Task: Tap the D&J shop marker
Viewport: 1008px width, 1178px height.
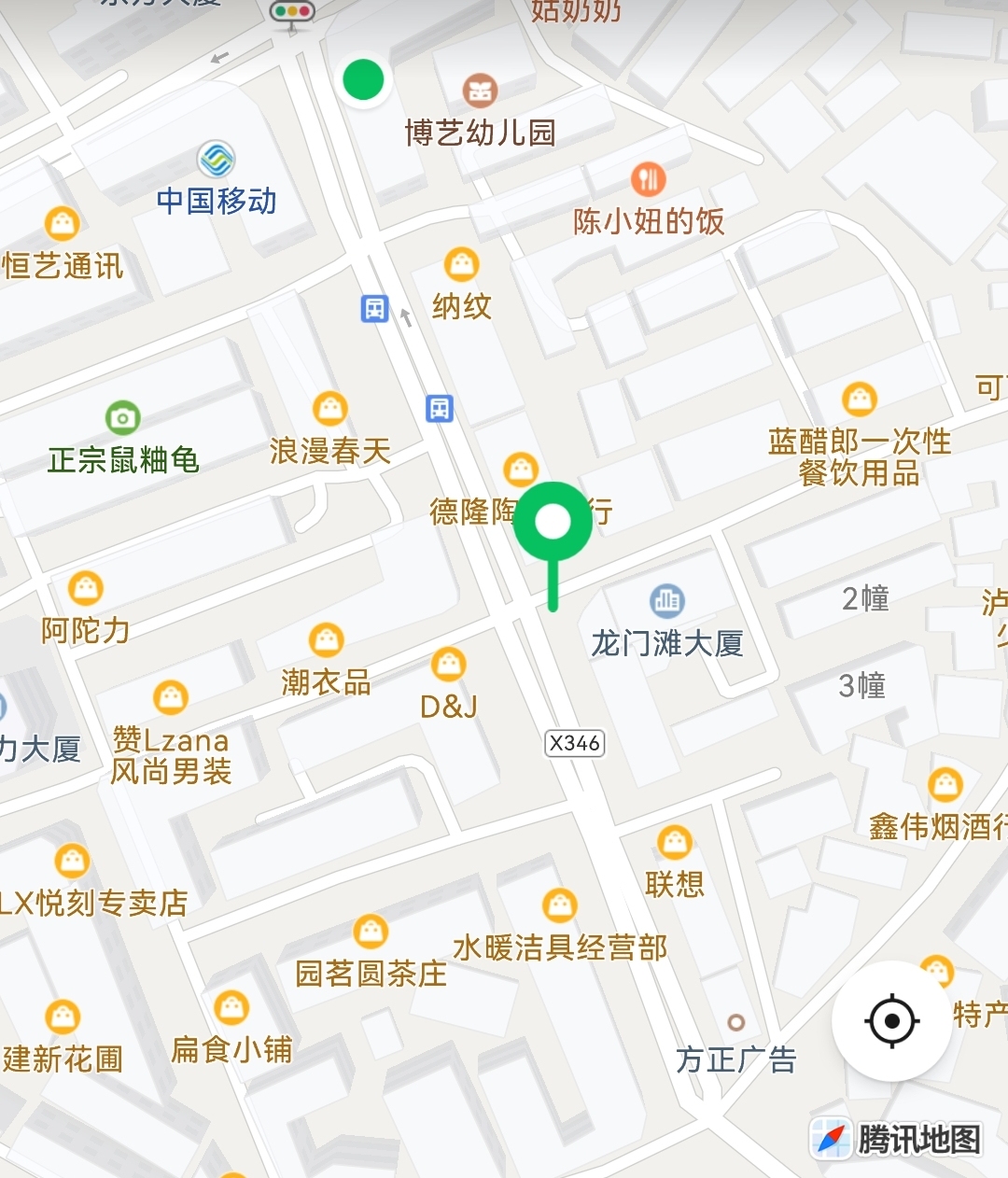Action: point(449,665)
